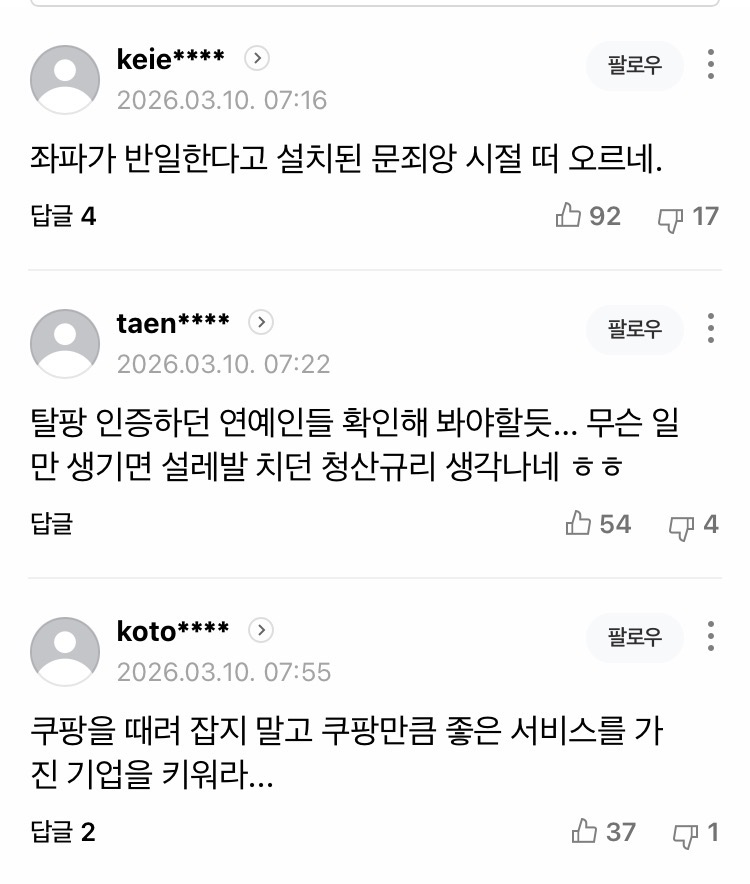The width and height of the screenshot is (750, 884).
Task: Like keie**** comment with 92 likes
Action: (x=570, y=216)
